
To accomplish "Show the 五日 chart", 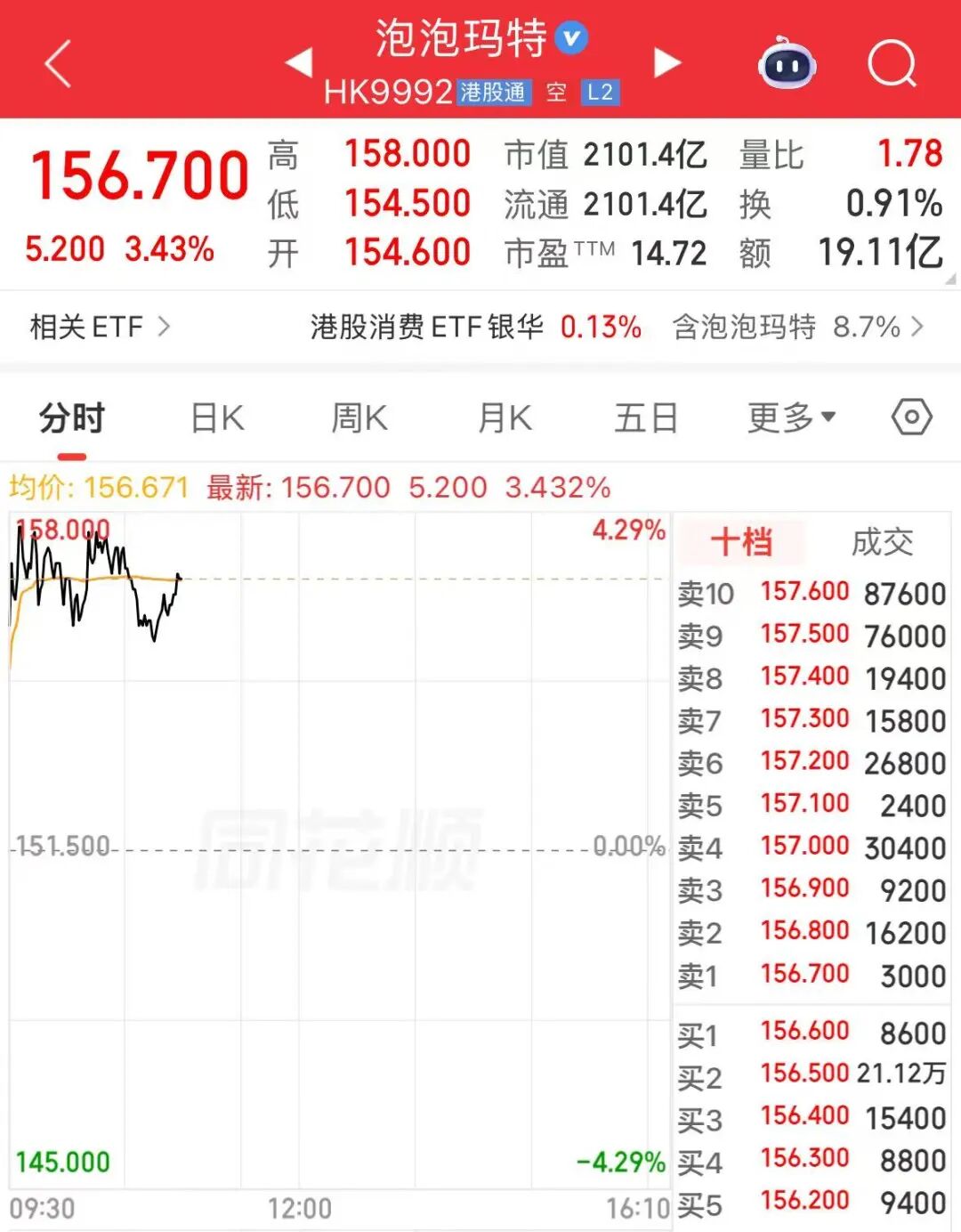I will tap(646, 417).
